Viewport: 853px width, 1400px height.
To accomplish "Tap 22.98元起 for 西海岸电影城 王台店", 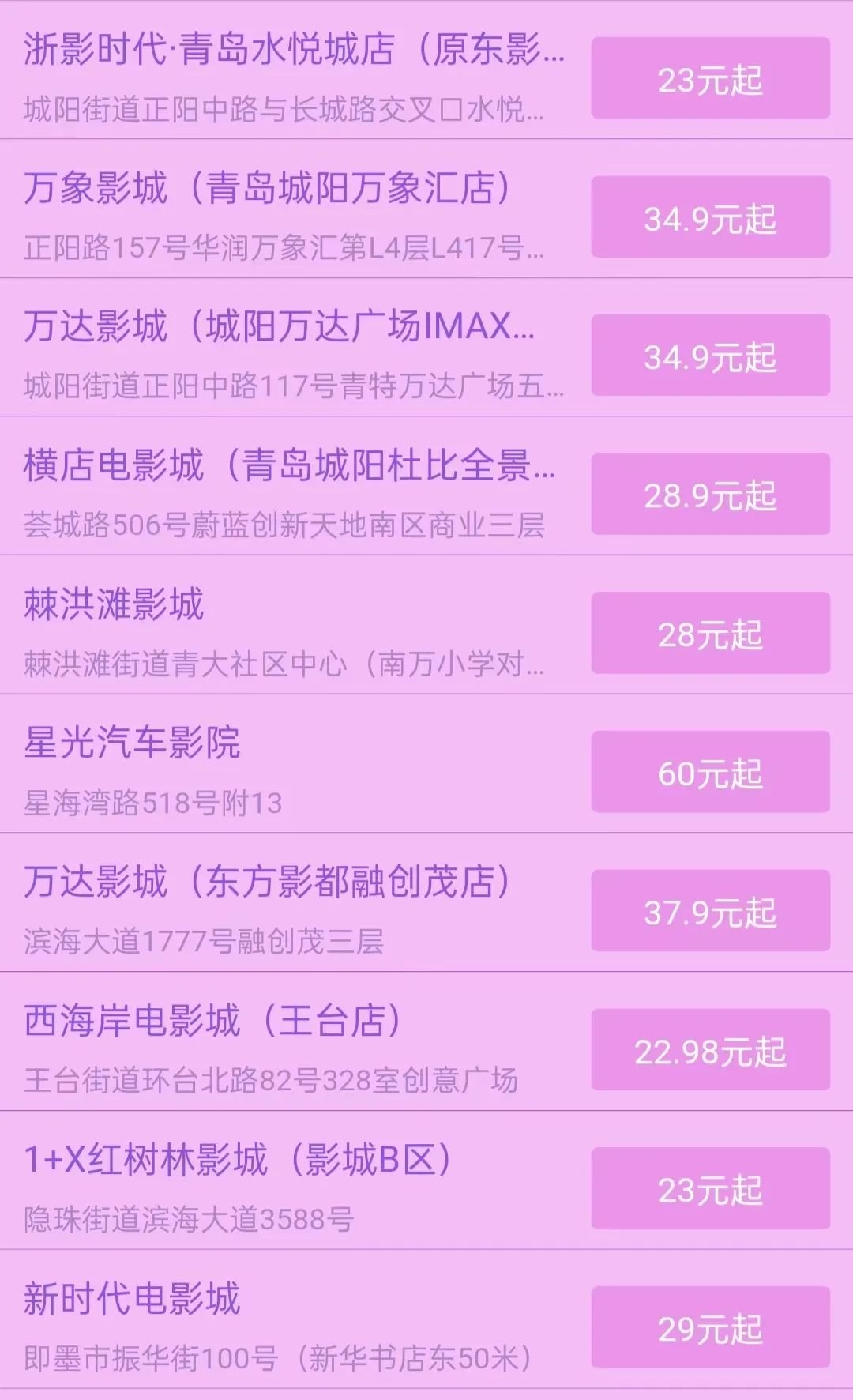I will coord(710,1051).
